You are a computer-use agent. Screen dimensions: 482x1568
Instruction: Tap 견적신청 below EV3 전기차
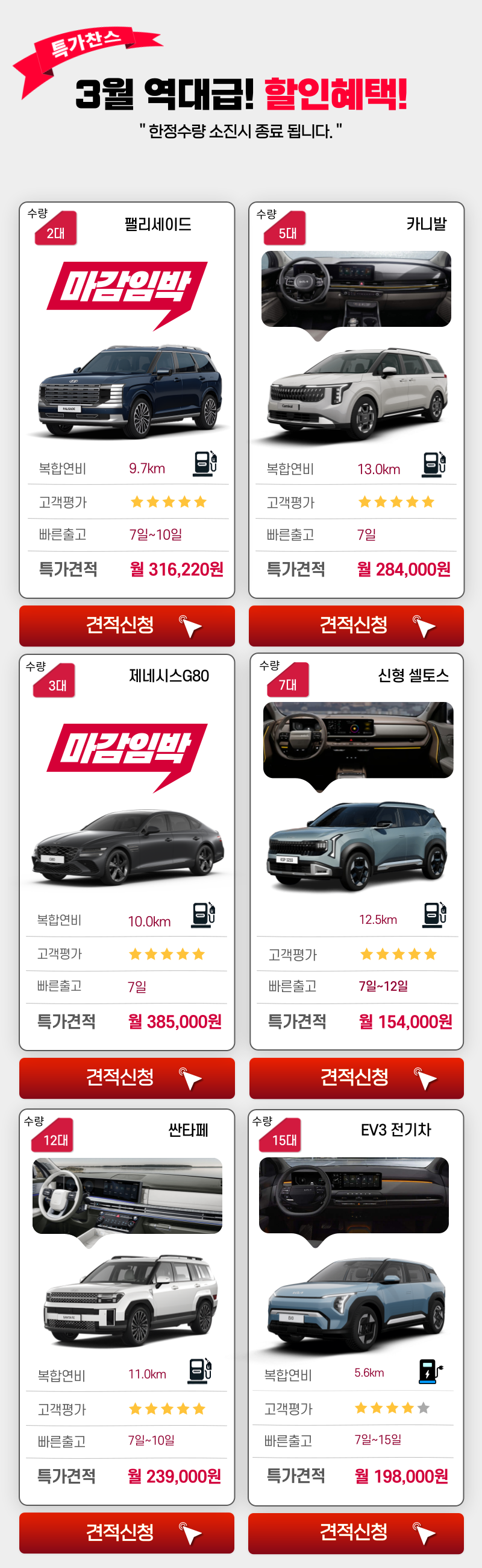pos(355,1532)
